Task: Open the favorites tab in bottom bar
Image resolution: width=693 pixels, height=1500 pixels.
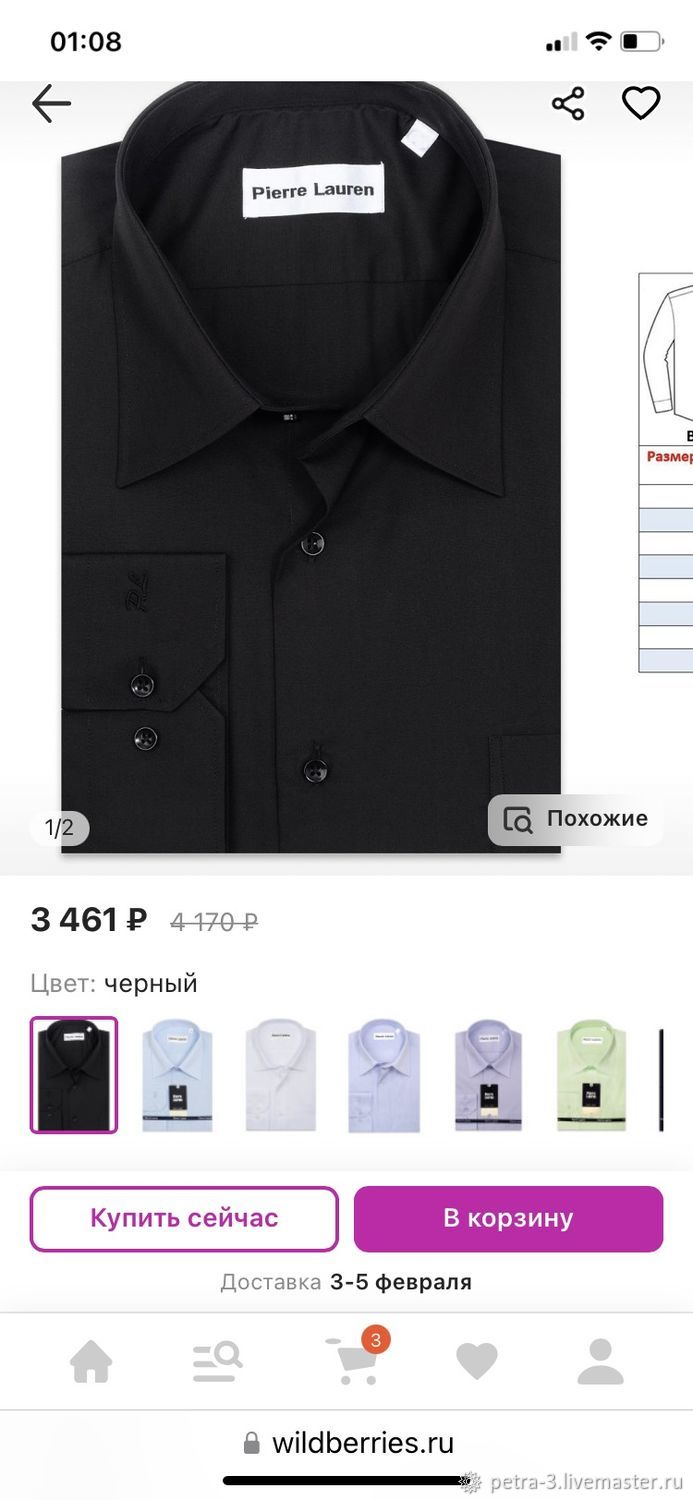Action: (477, 1361)
